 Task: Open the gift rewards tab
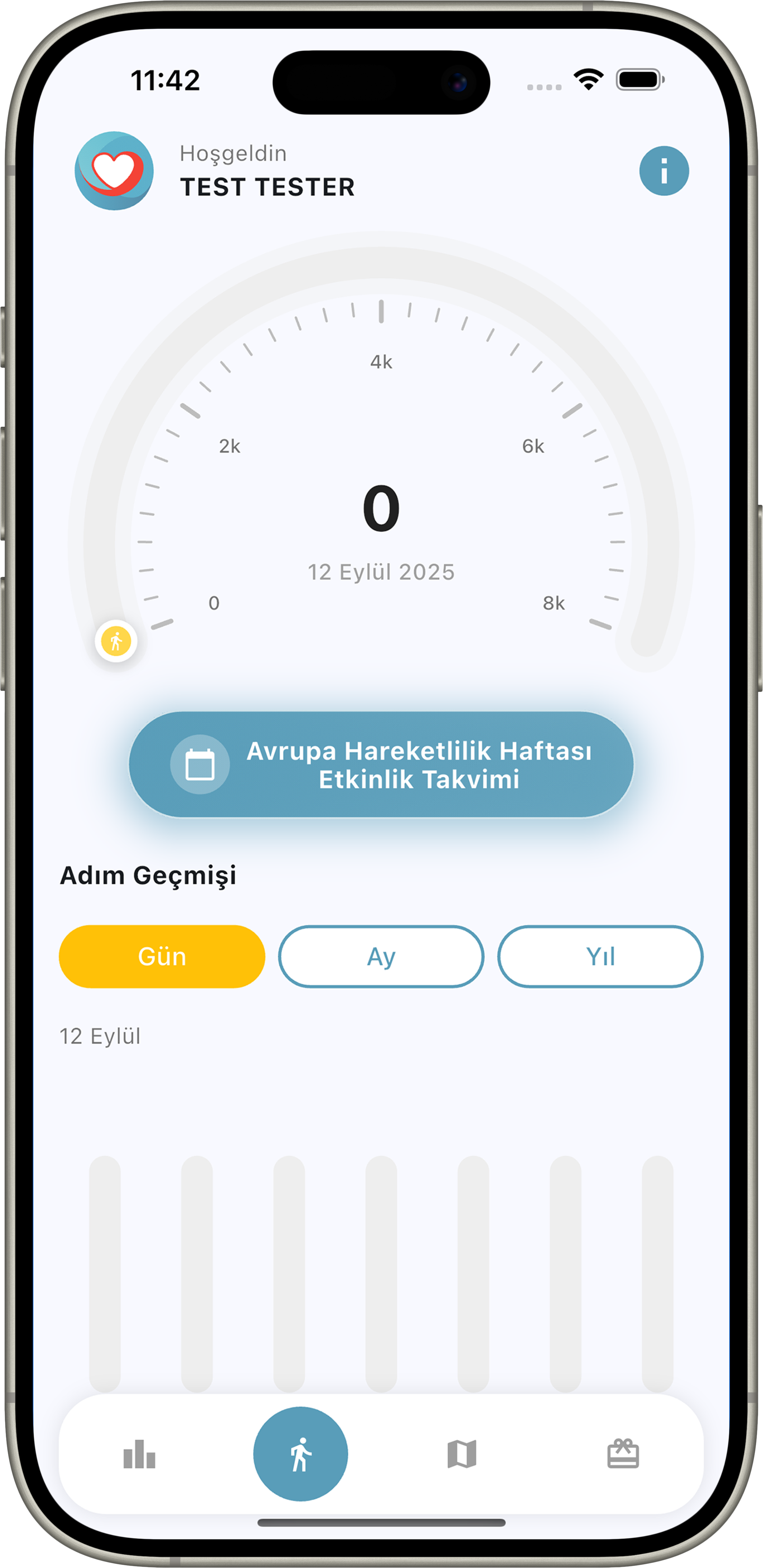pos(623,1454)
